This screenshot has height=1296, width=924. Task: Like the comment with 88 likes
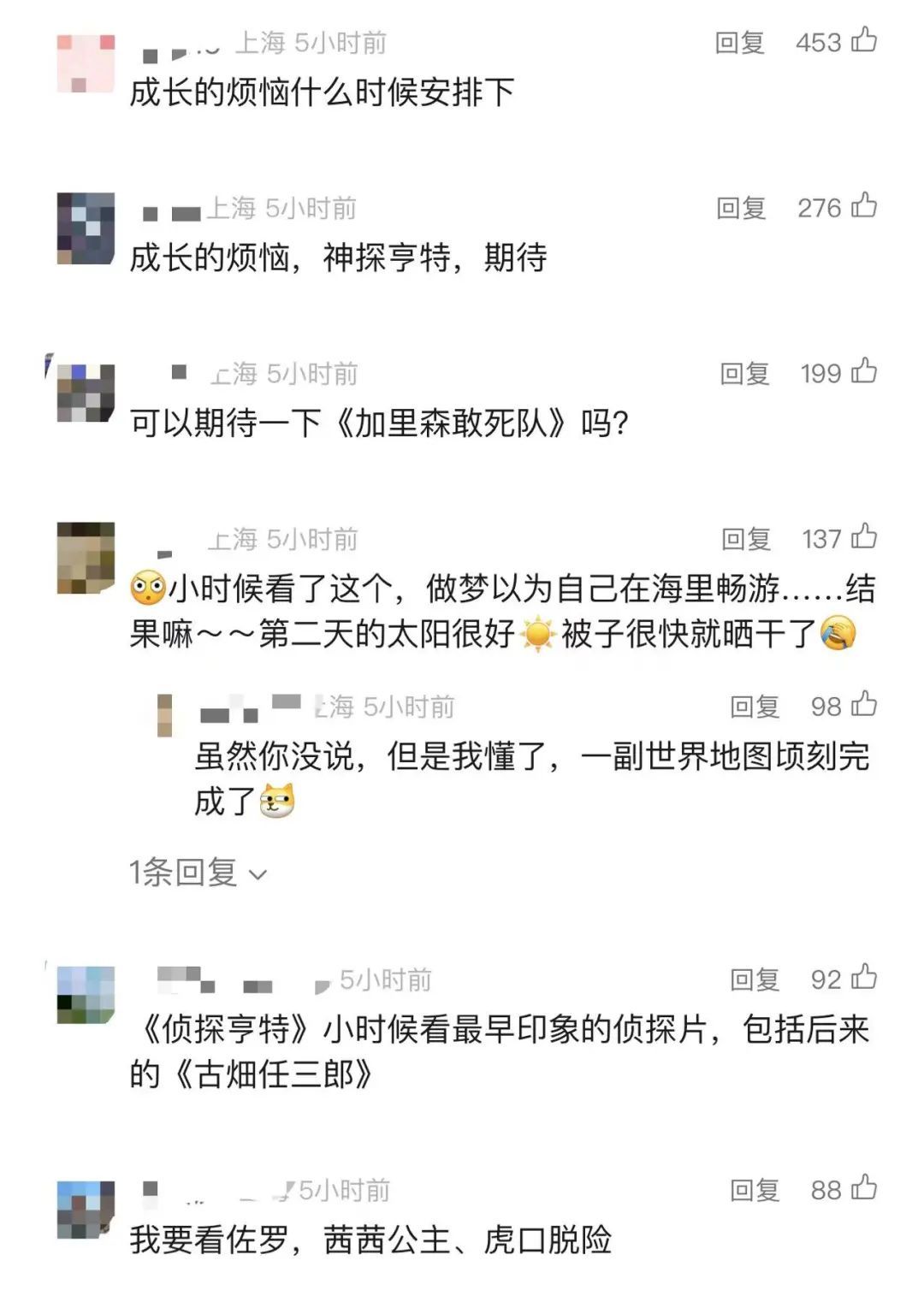coord(864,1188)
